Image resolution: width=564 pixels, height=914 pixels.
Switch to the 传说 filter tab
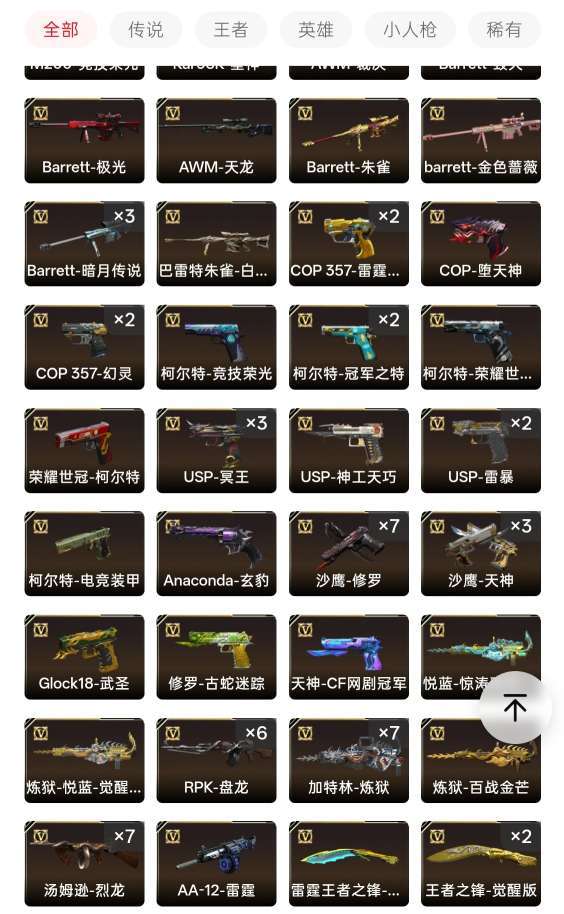146,29
